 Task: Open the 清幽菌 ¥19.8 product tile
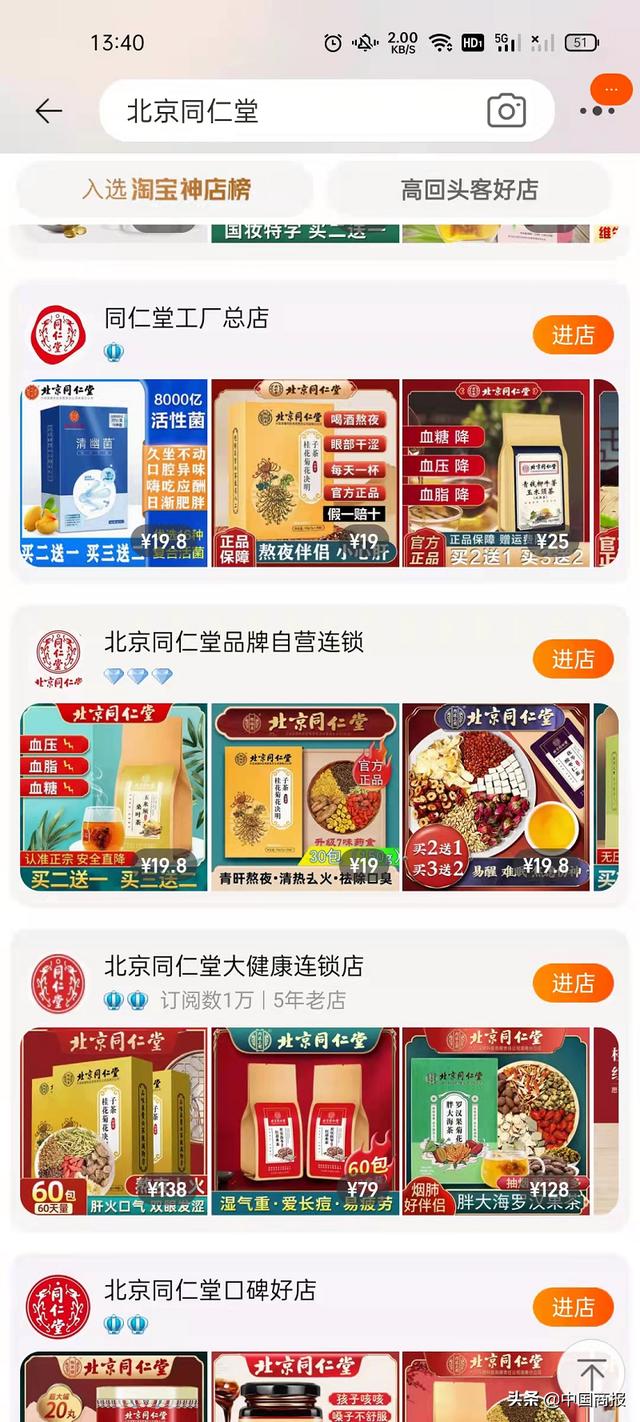[x=114, y=473]
